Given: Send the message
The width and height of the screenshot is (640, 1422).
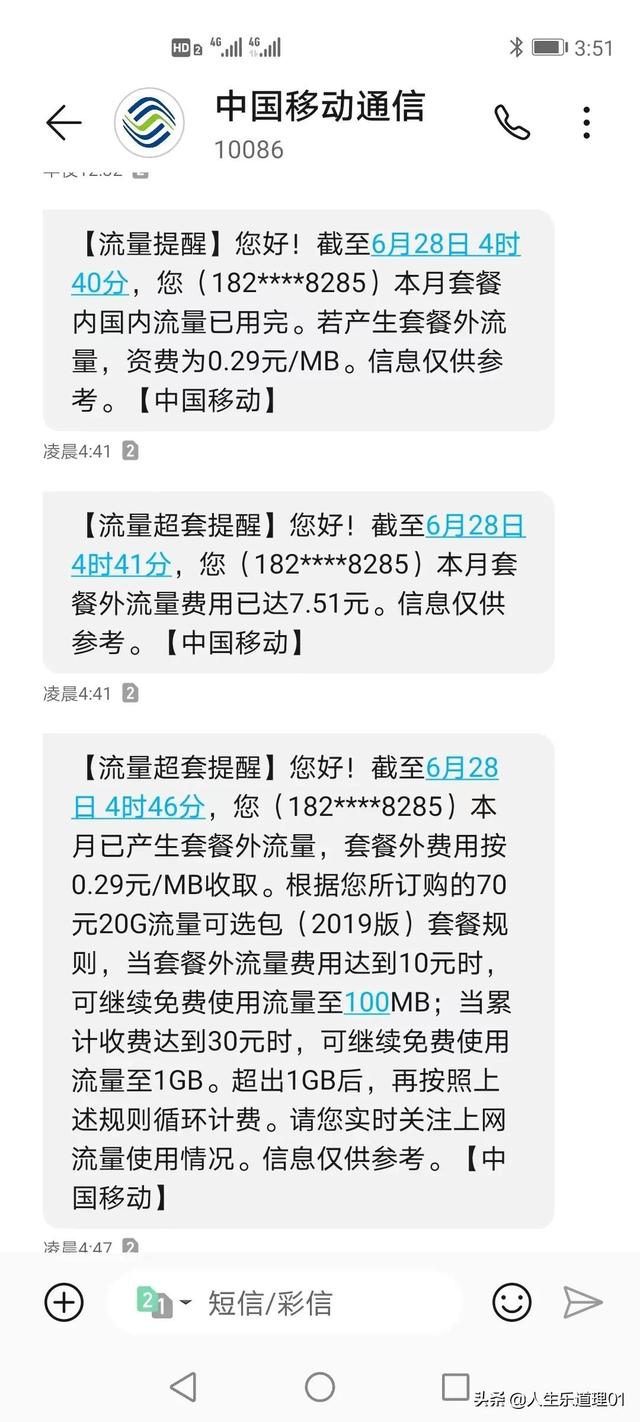Looking at the screenshot, I should click(x=583, y=1302).
